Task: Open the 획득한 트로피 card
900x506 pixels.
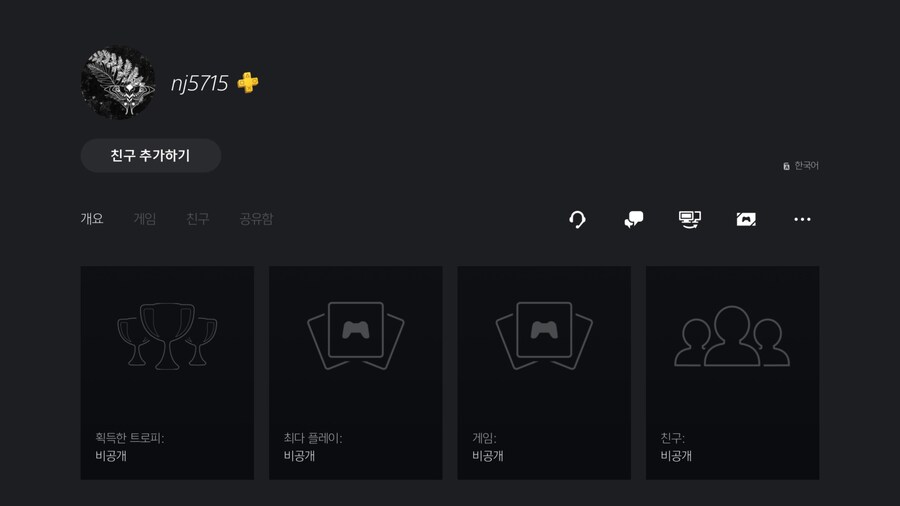Action: 167,372
